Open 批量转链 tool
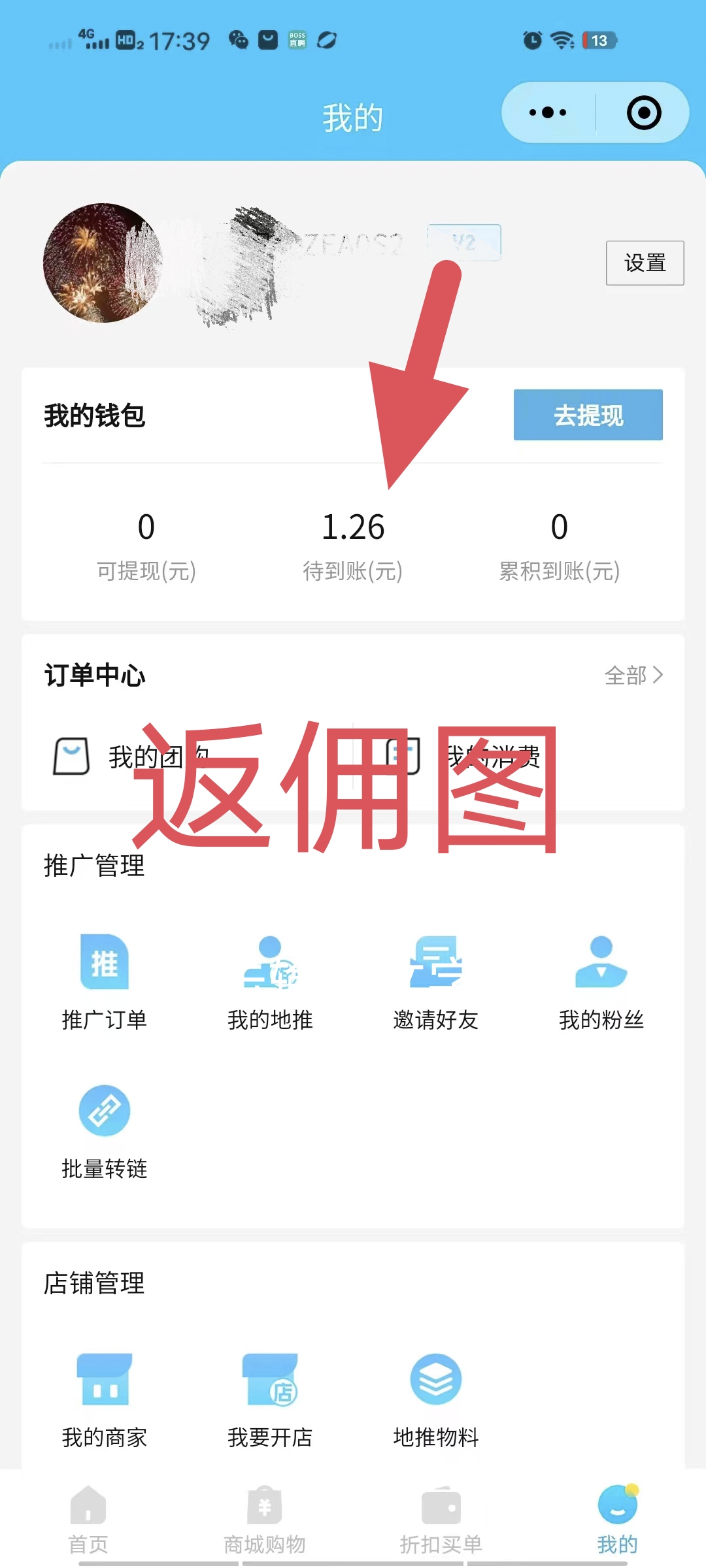This screenshot has height=1568, width=706. pyautogui.click(x=105, y=1132)
